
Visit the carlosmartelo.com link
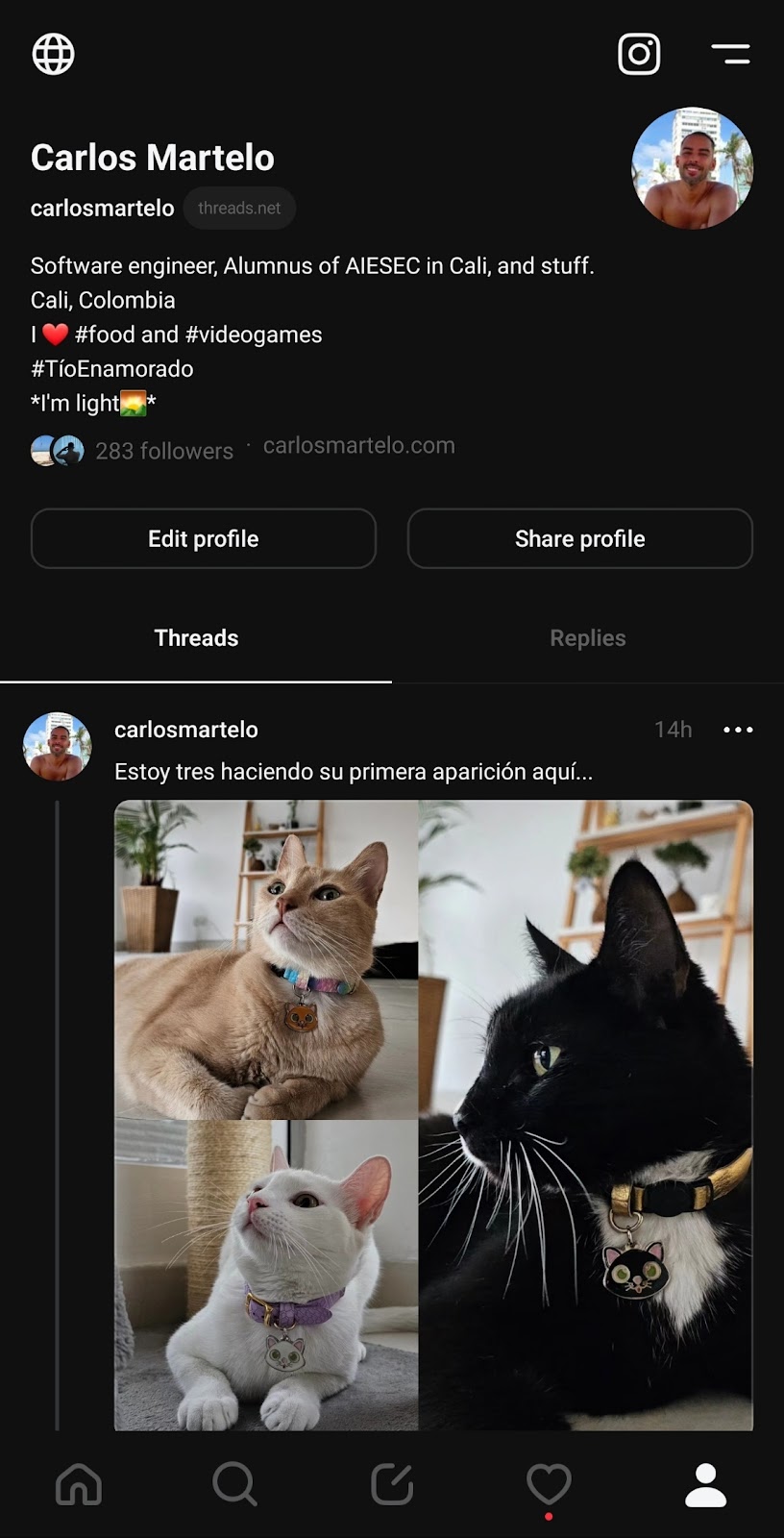tap(358, 446)
